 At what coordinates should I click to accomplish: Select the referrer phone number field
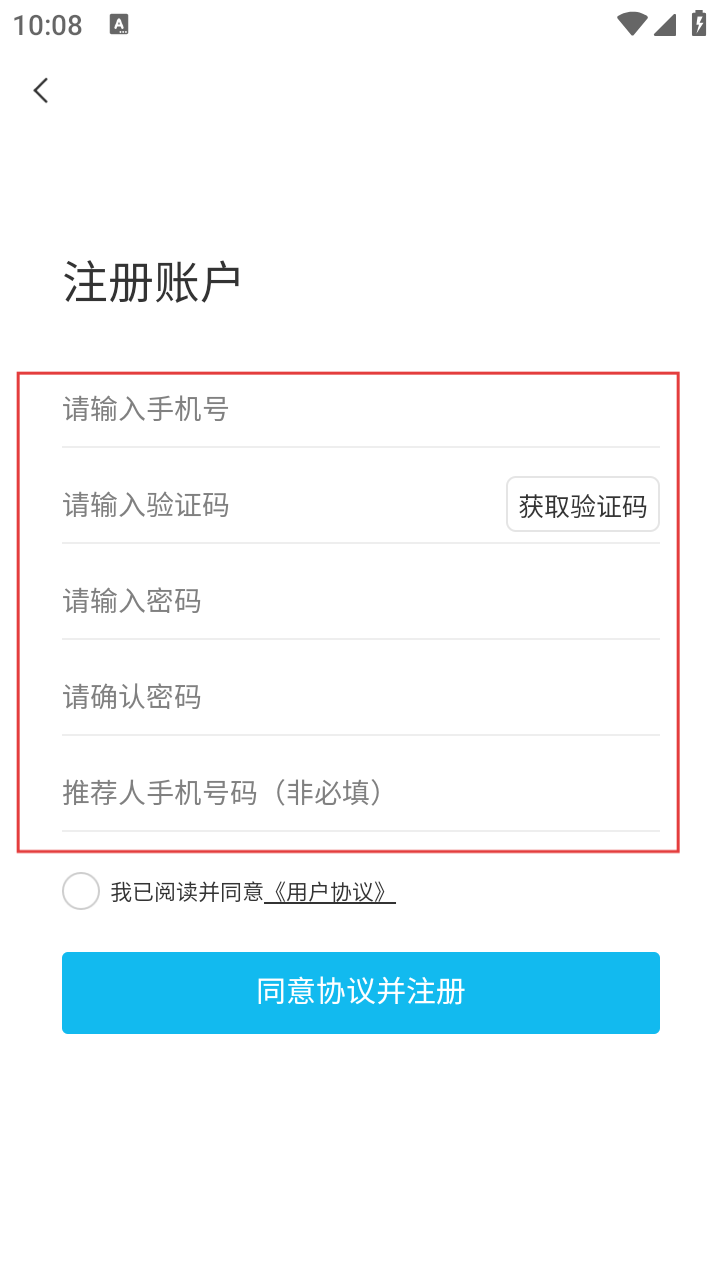(360, 793)
